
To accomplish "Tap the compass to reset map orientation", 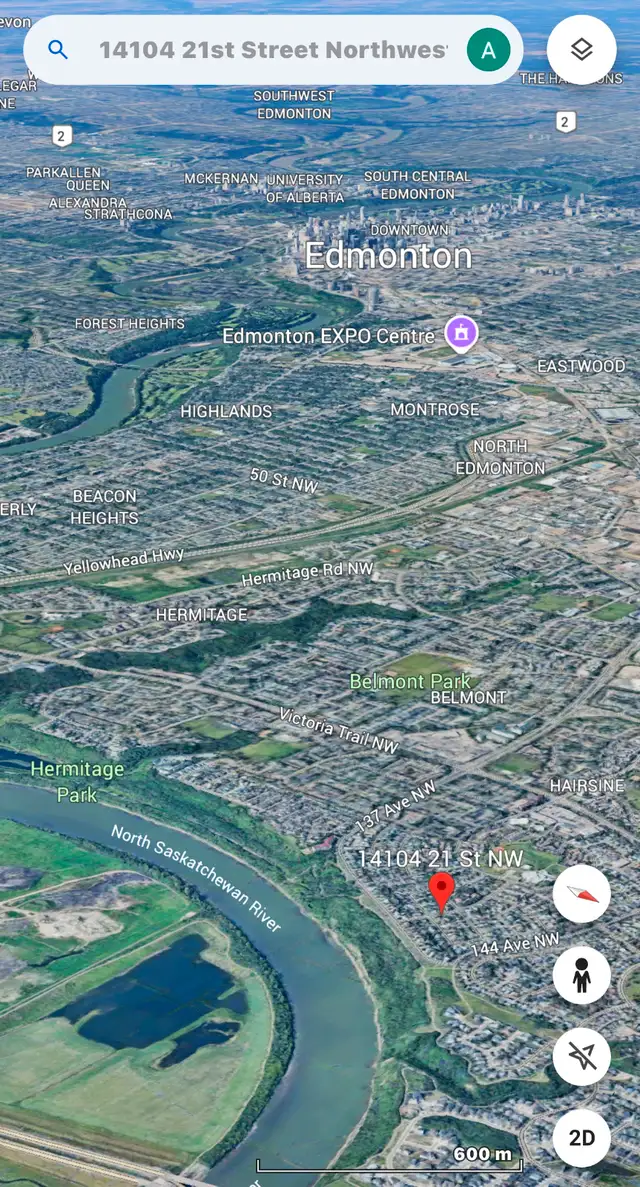I will (582, 894).
